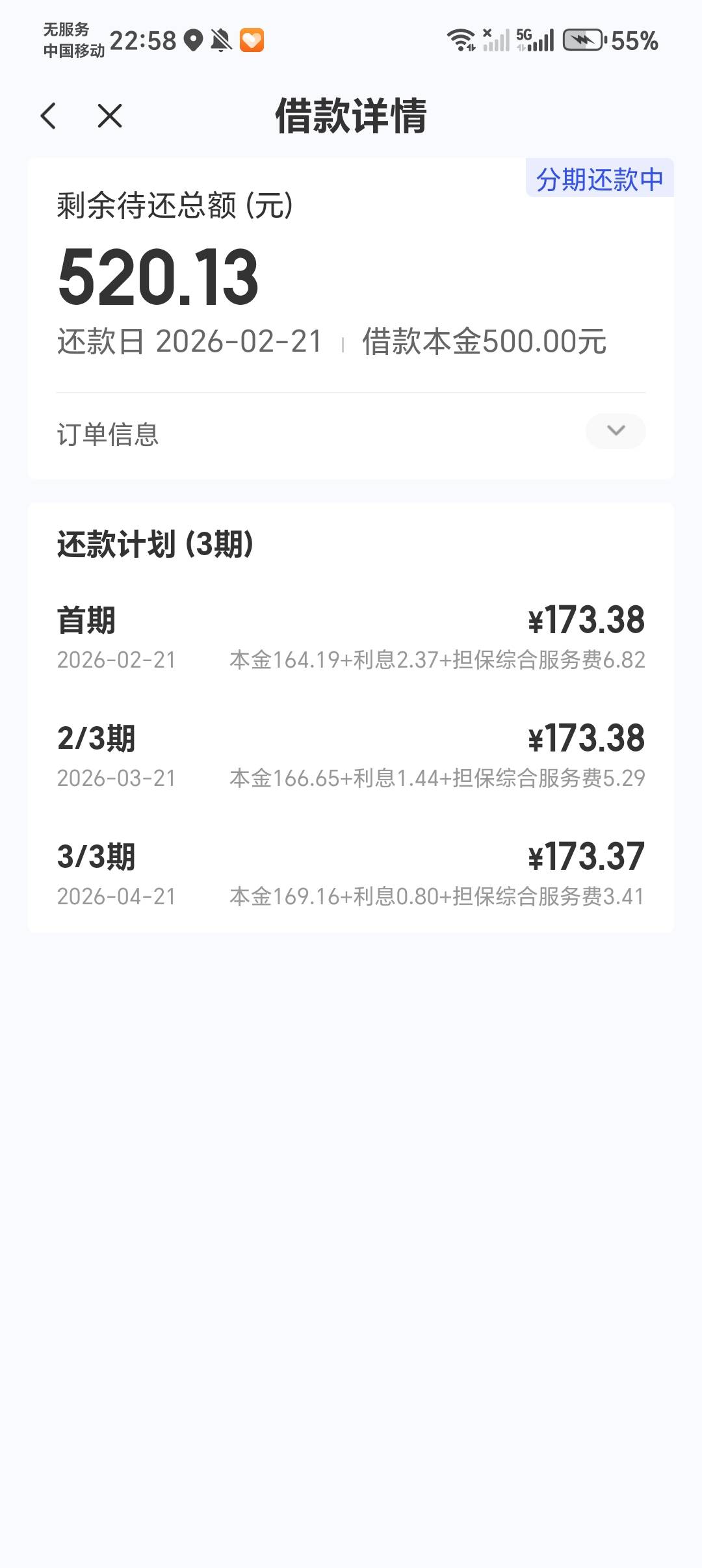Close the loan details page
The height and width of the screenshot is (1568, 702).
click(110, 116)
